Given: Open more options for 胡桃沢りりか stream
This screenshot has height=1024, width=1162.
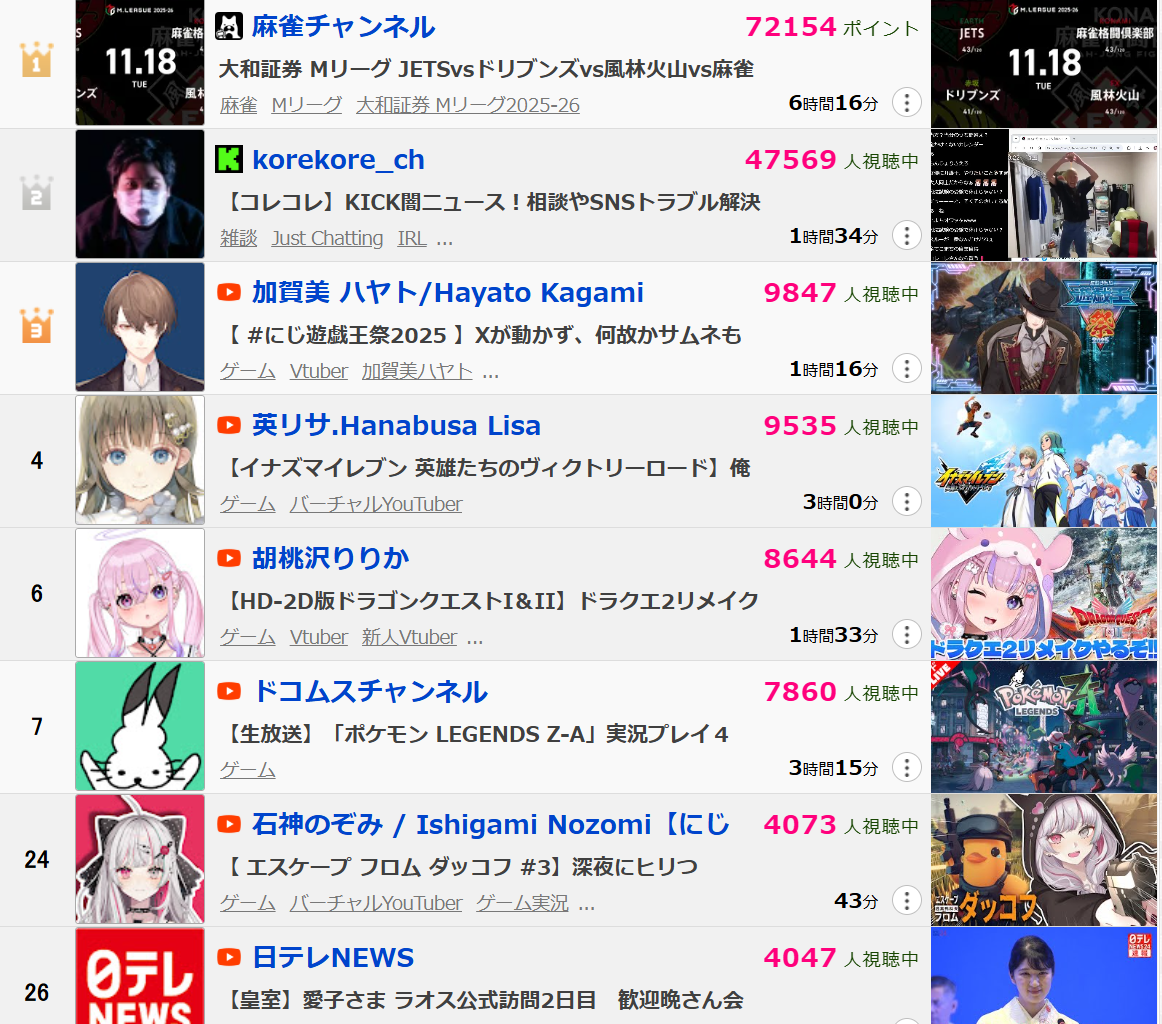Looking at the screenshot, I should point(906,634).
